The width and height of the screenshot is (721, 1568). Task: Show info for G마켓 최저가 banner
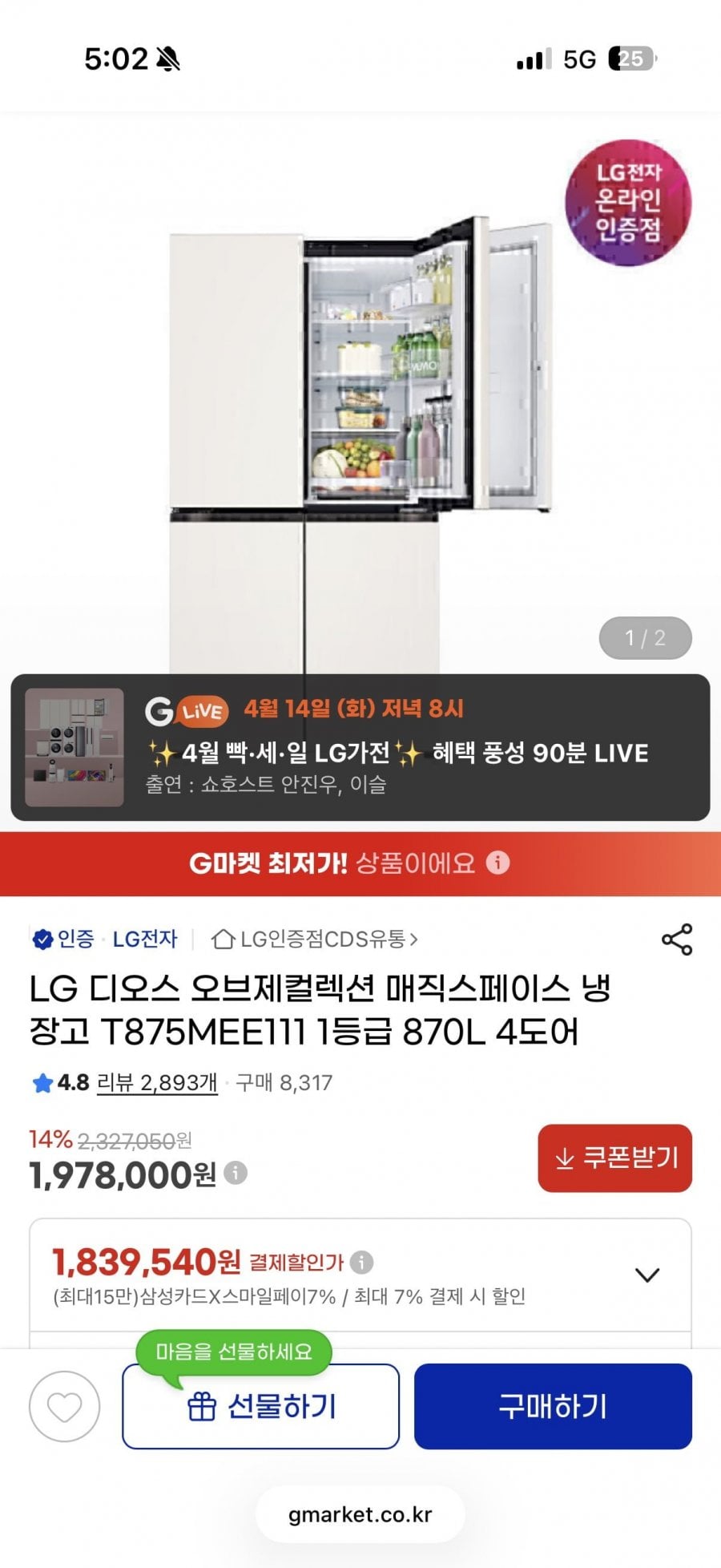498,863
